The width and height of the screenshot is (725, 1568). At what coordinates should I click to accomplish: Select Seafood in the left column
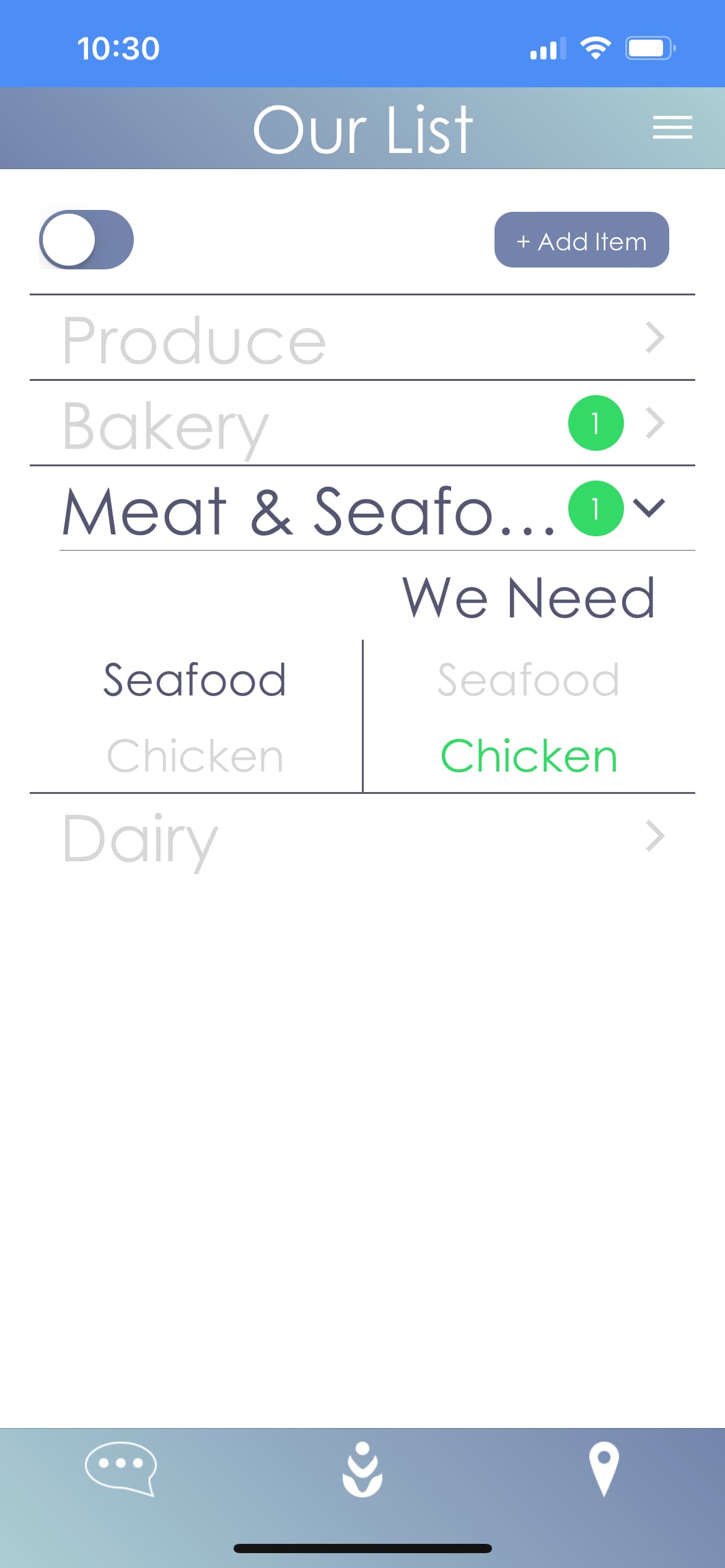195,680
